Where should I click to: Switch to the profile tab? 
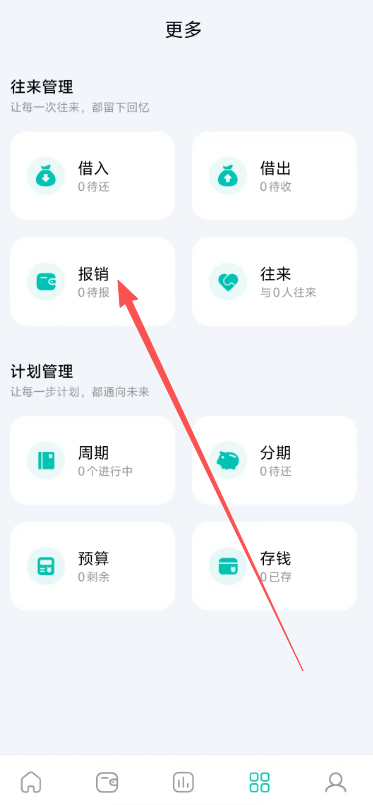pyautogui.click(x=336, y=782)
